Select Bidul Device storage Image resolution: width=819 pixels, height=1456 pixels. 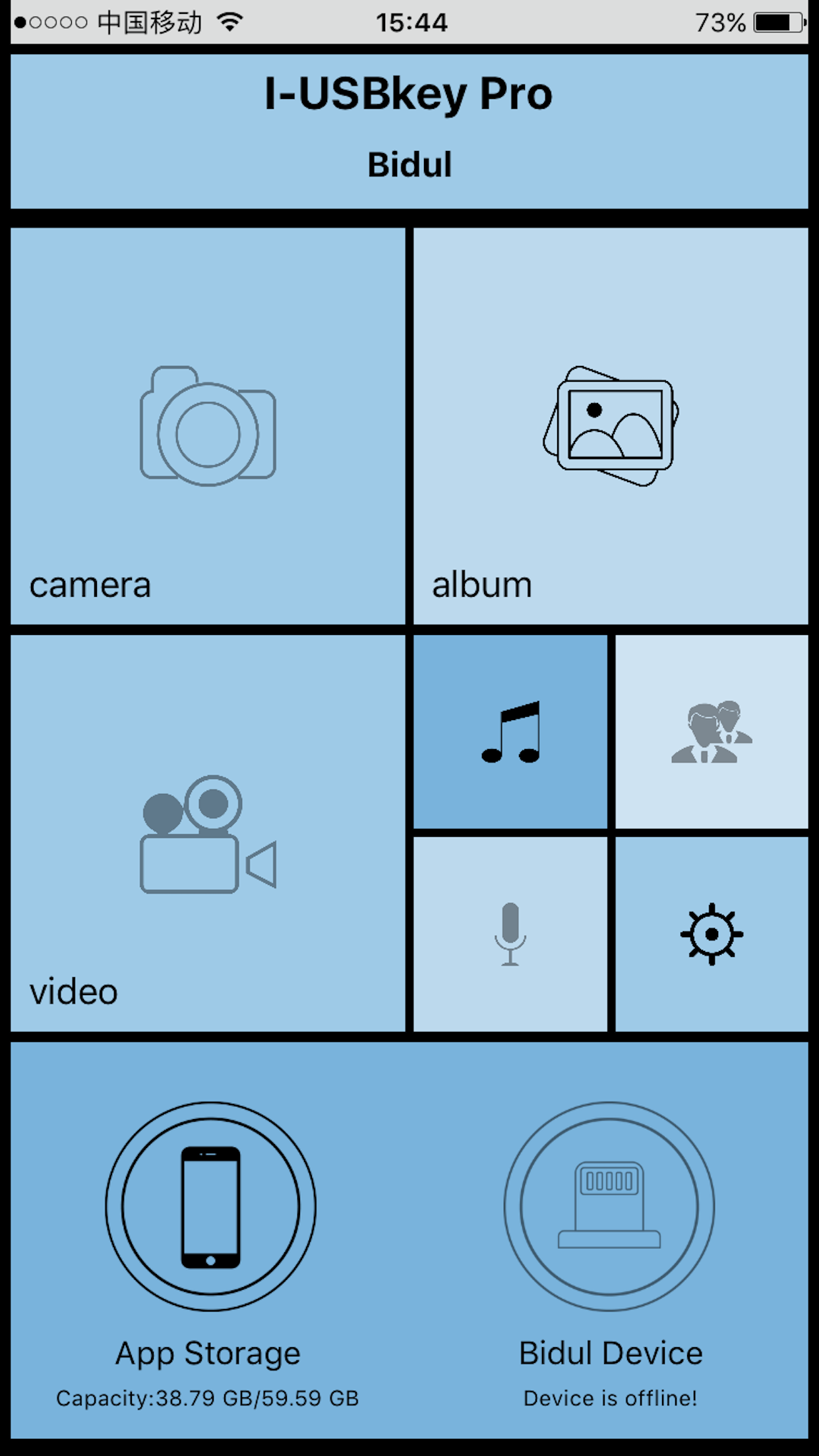point(609,1207)
